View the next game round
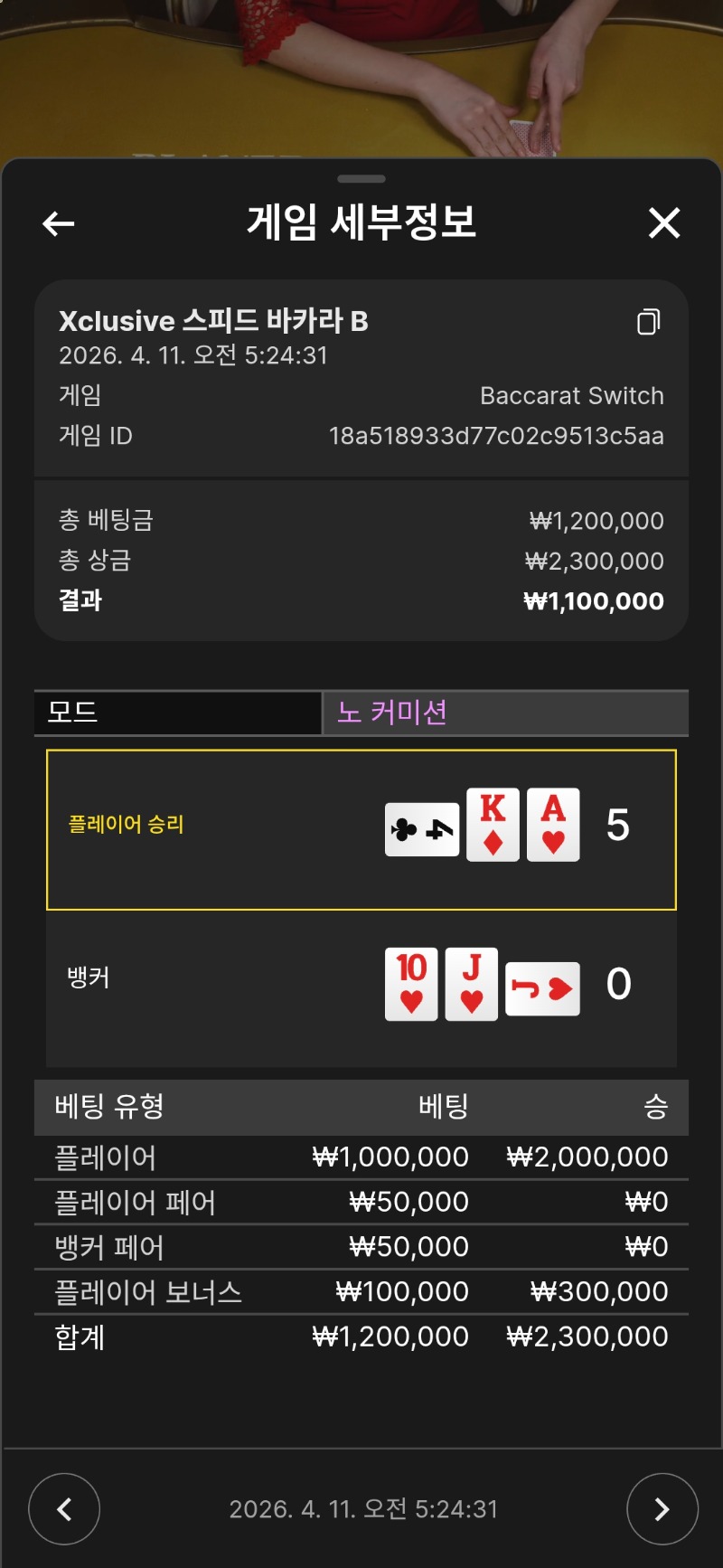This screenshot has width=723, height=1568. coord(662,1509)
